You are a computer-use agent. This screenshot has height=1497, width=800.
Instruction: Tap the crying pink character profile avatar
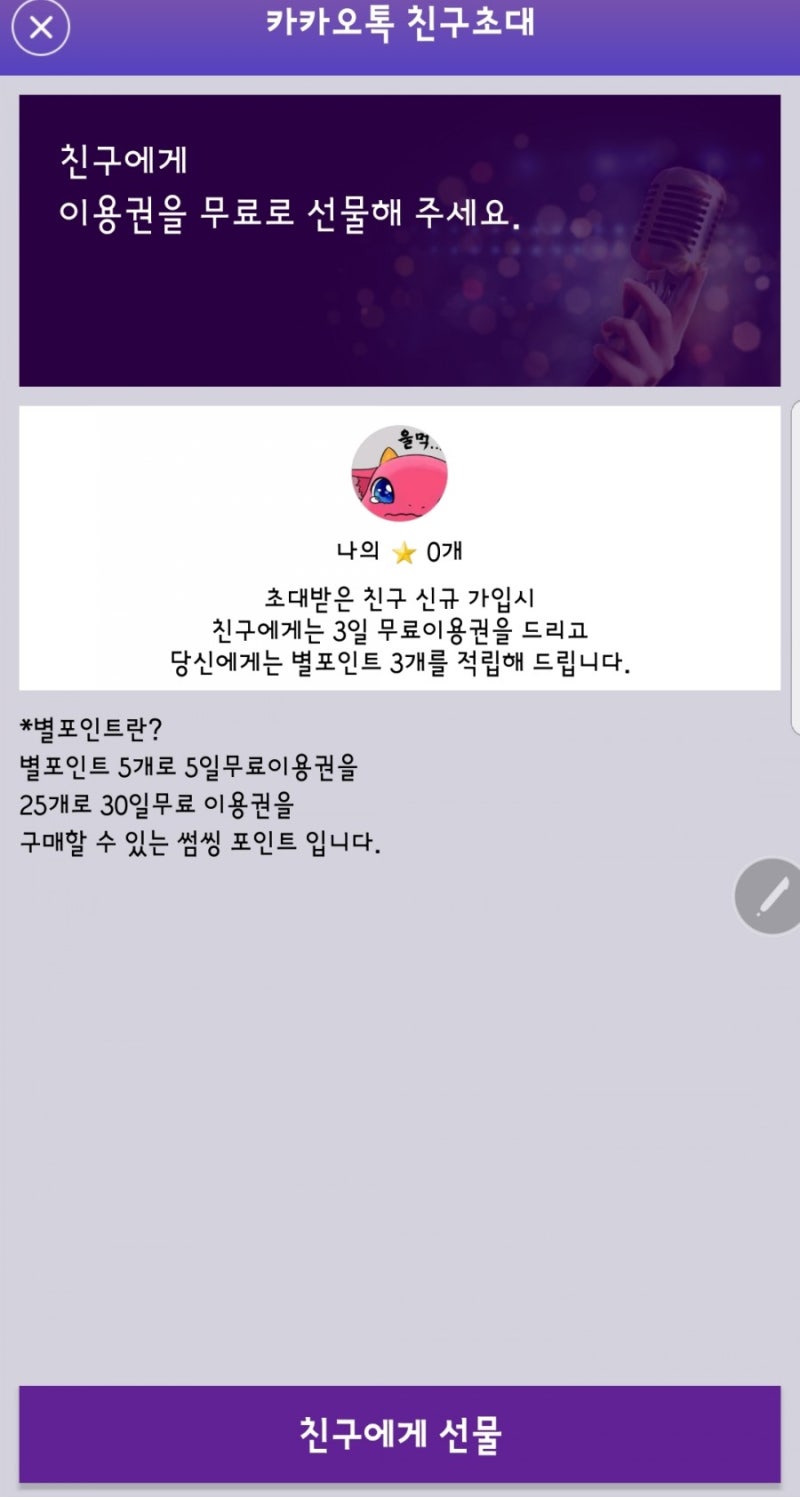(x=400, y=470)
